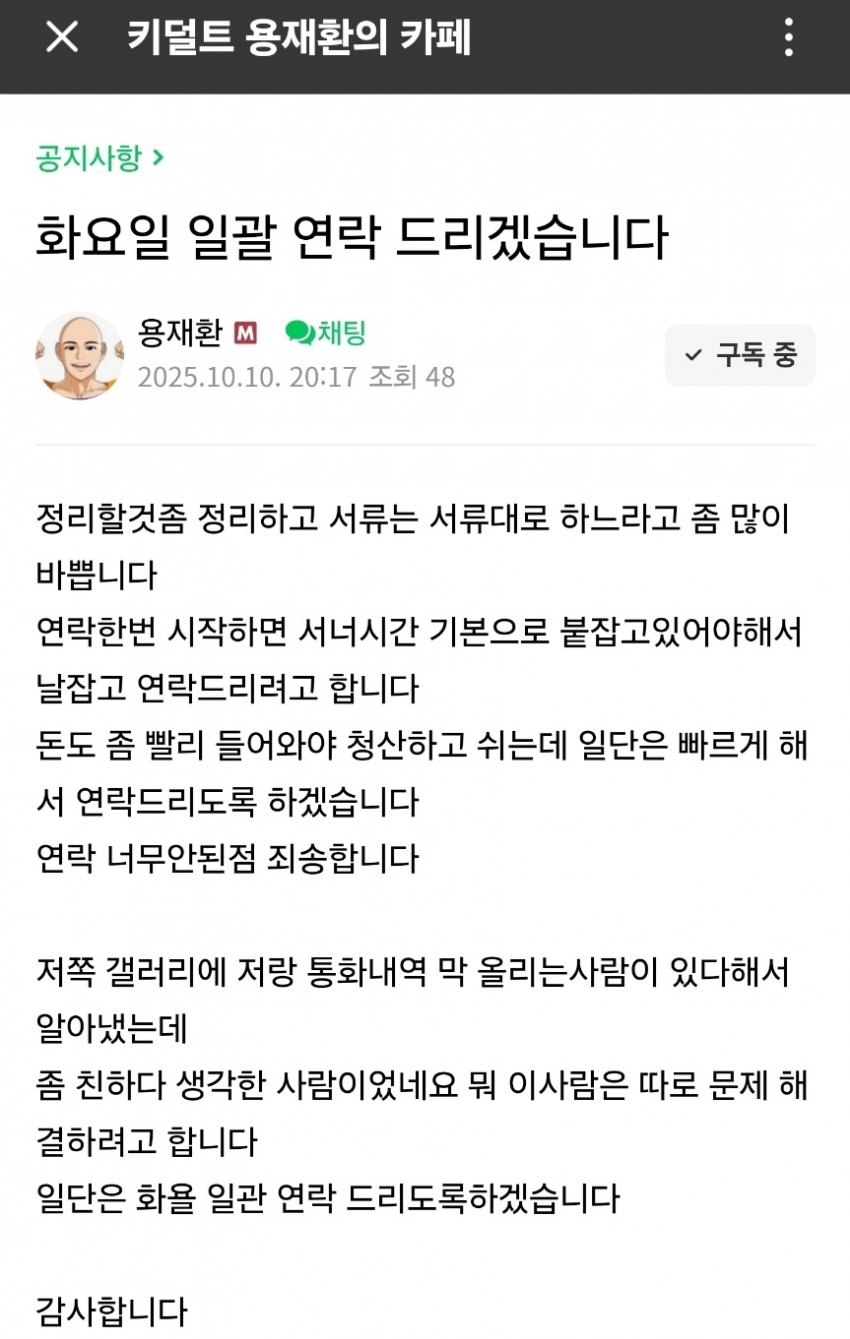Start a 채팅 with 용재환
The width and height of the screenshot is (850, 1339).
(326, 333)
